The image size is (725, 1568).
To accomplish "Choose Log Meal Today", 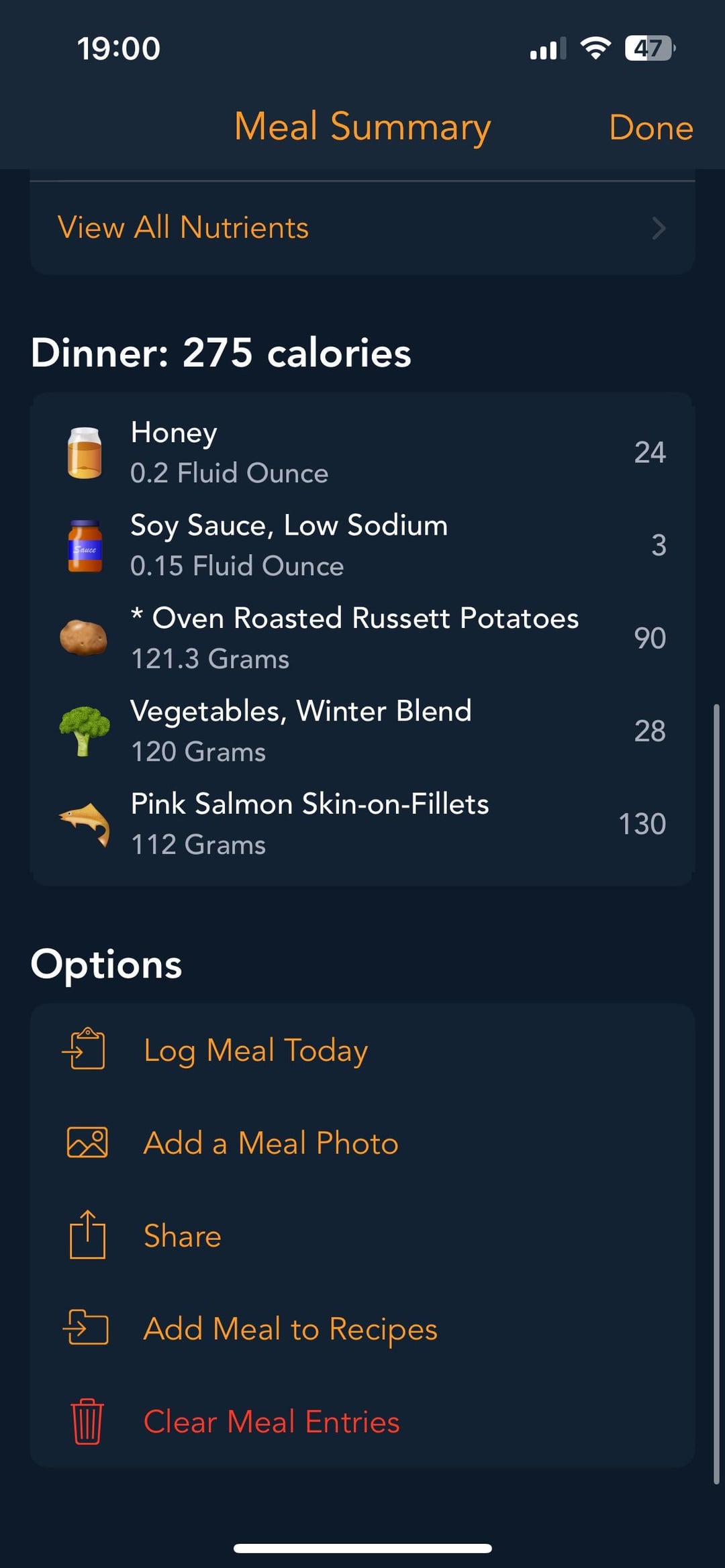I will (362, 1050).
